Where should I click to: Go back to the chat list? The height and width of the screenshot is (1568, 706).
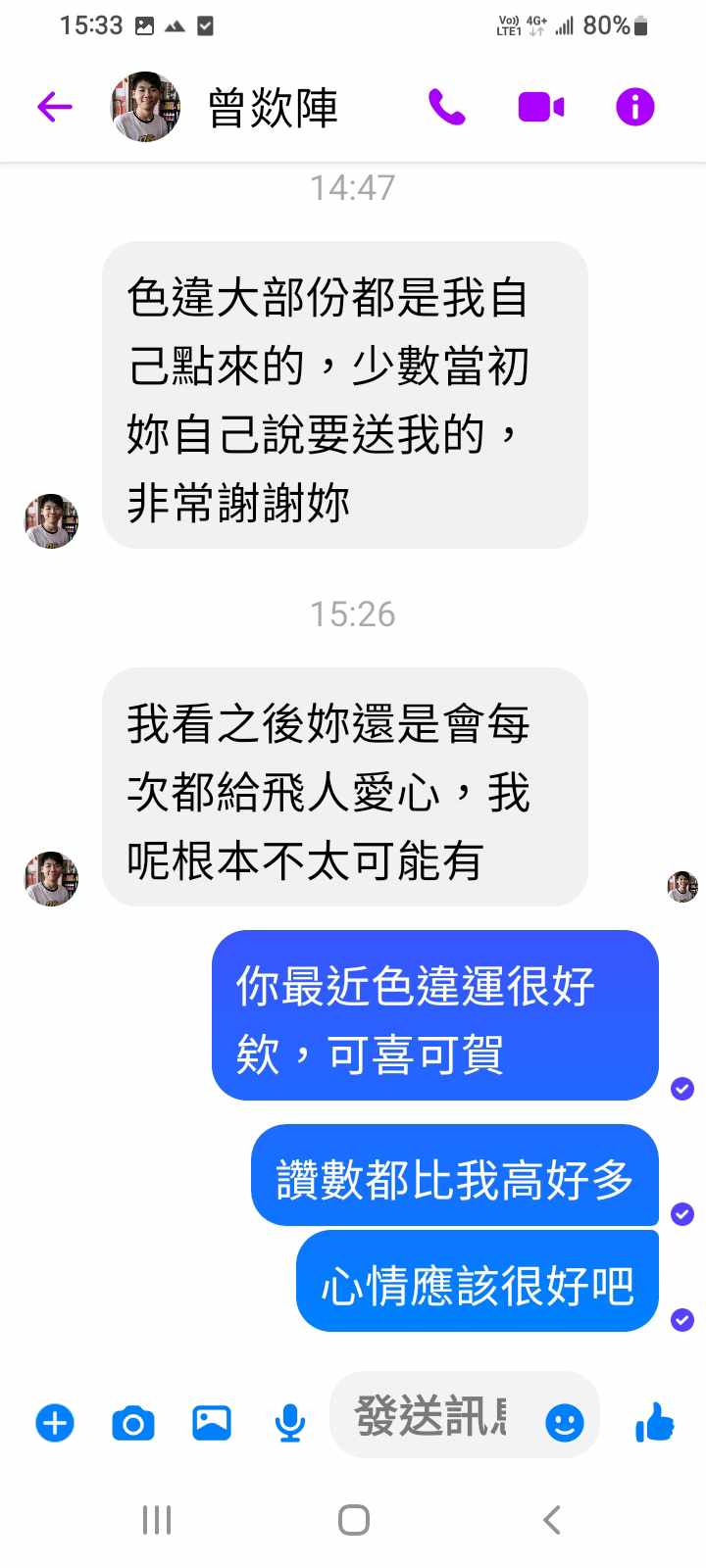tap(55, 107)
